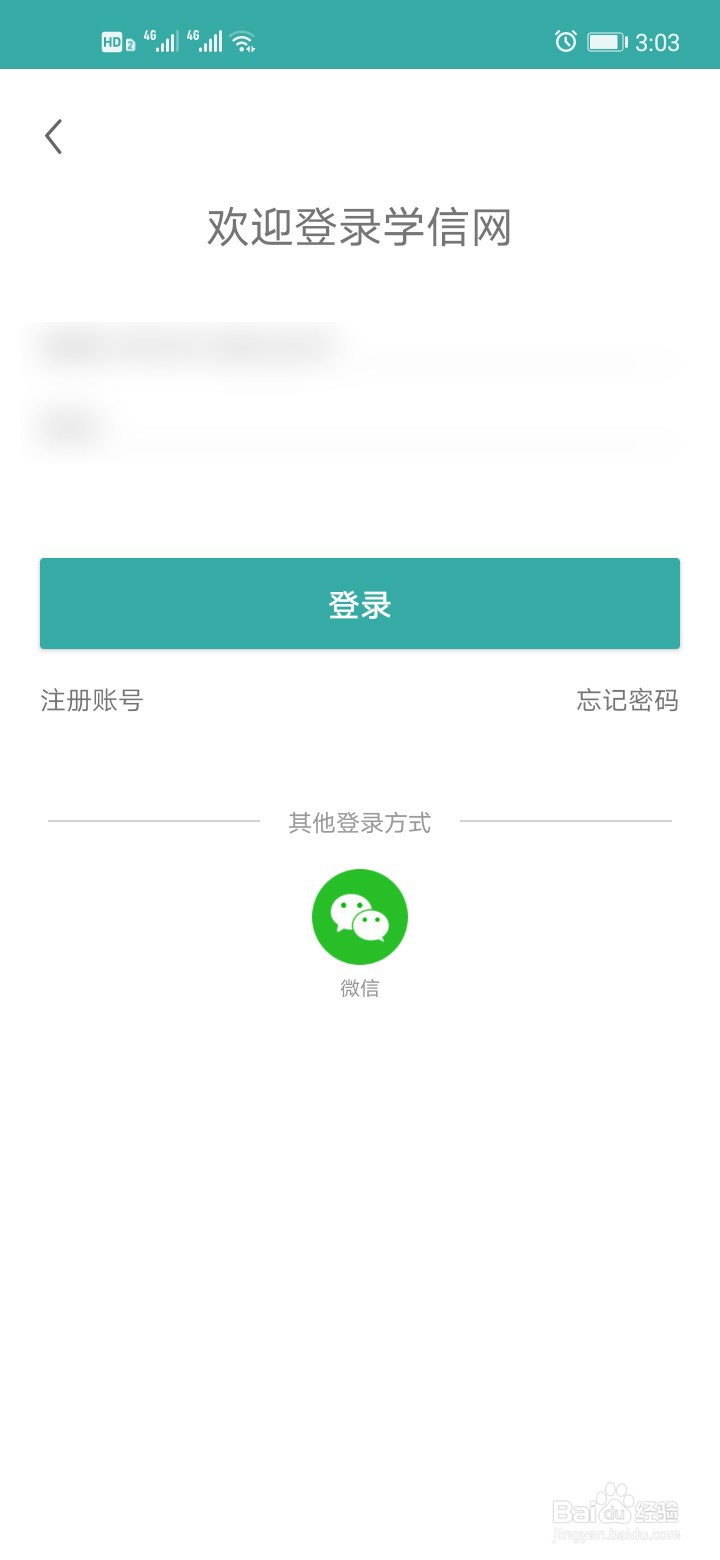The image size is (720, 1560).
Task: Tap the 微信 label under the green icon
Action: point(360,989)
